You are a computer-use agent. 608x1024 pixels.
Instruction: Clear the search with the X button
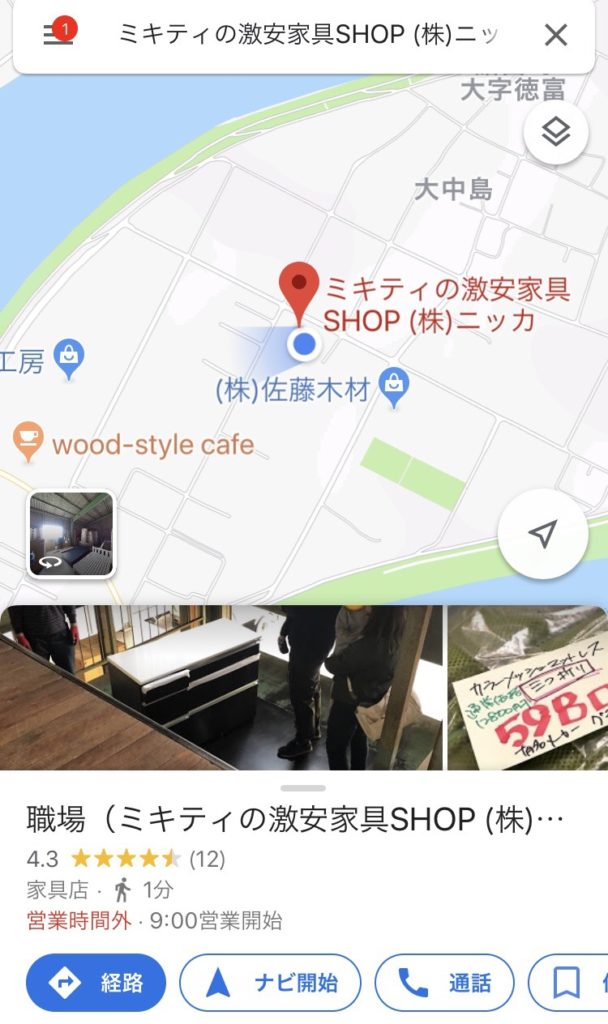(x=555, y=35)
